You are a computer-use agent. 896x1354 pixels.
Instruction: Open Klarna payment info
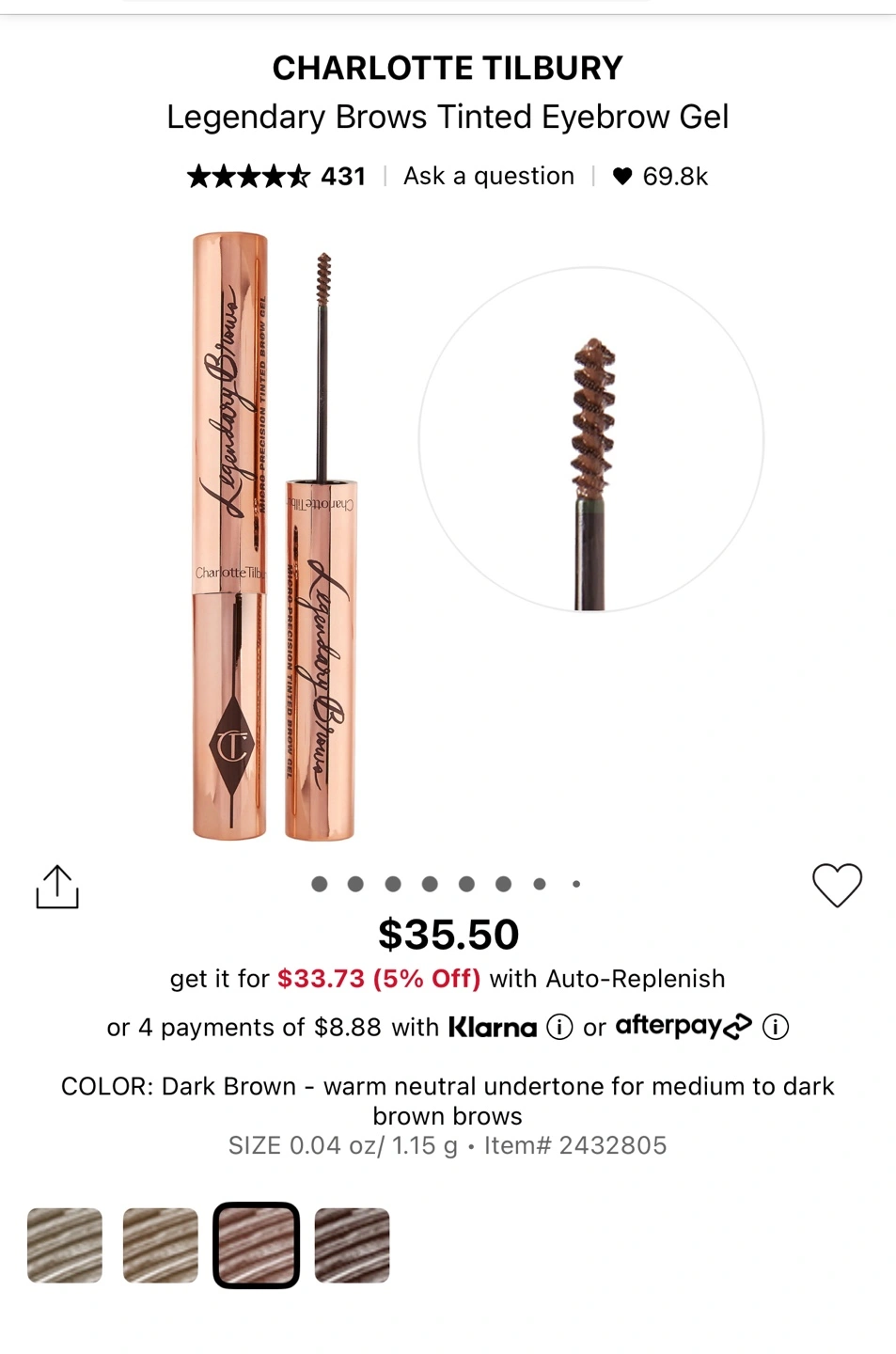[x=559, y=1027]
